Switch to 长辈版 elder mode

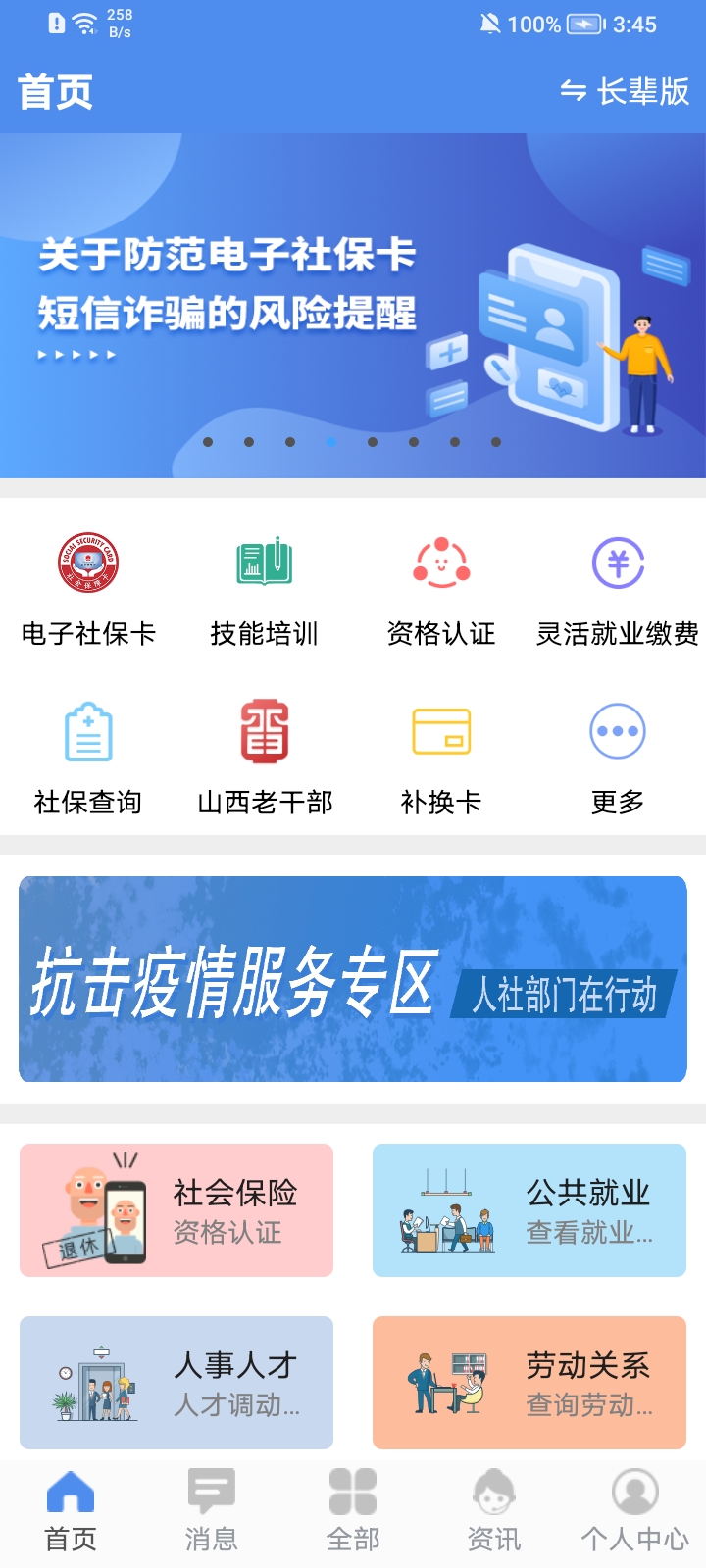[628, 94]
